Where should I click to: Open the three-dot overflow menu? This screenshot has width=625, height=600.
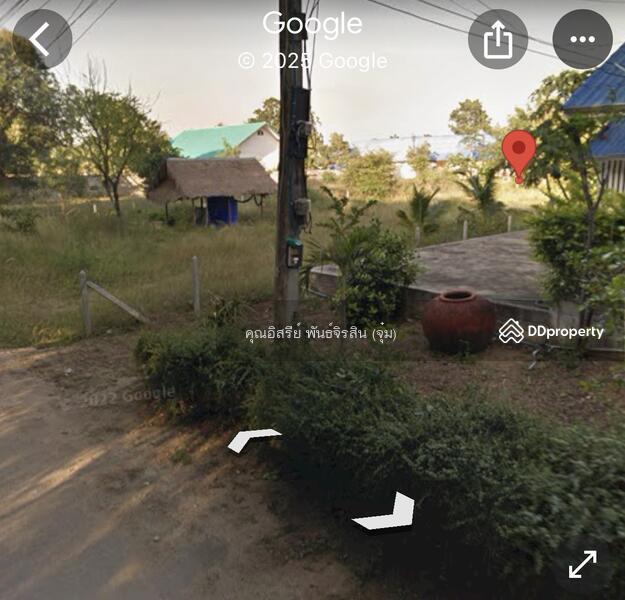click(x=582, y=40)
